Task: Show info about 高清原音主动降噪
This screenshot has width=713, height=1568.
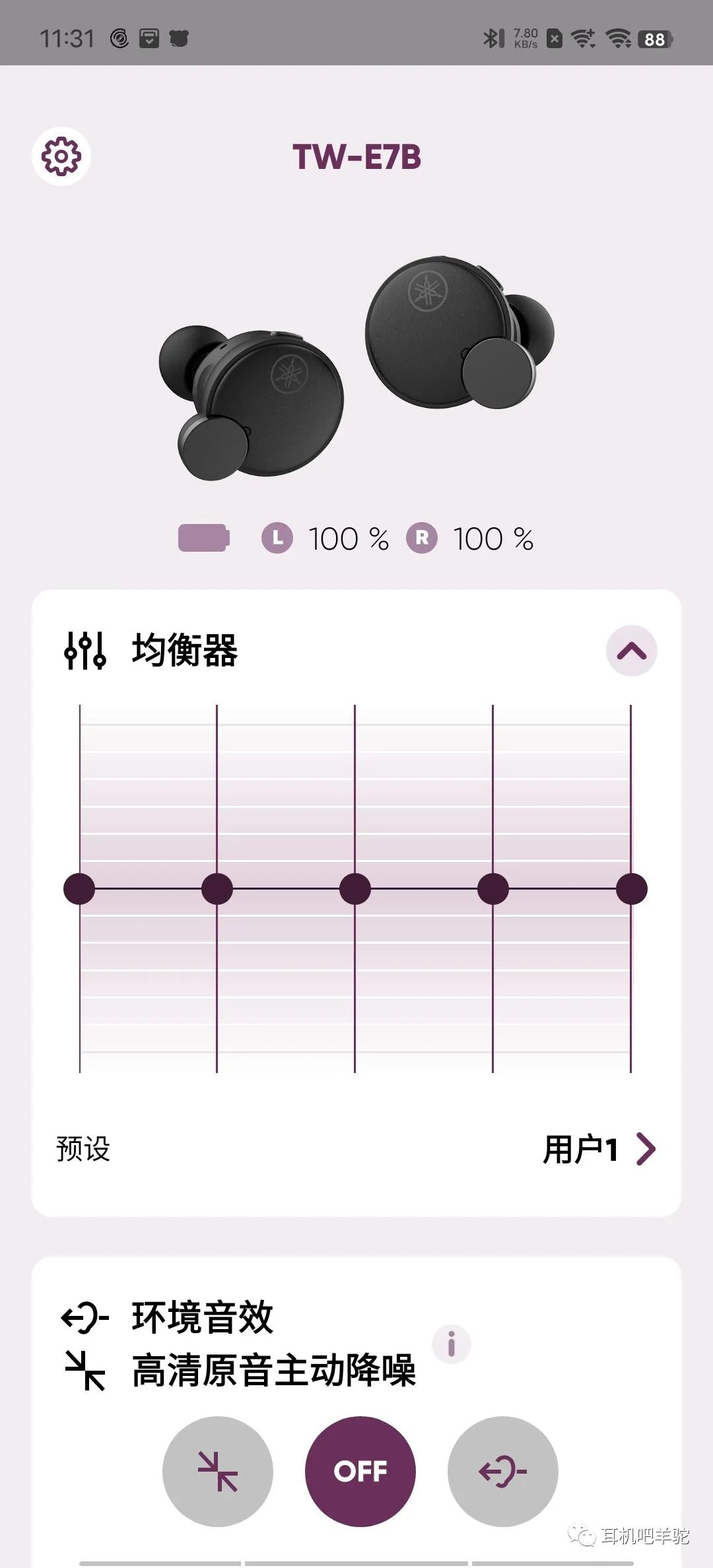Action: coord(452,1344)
